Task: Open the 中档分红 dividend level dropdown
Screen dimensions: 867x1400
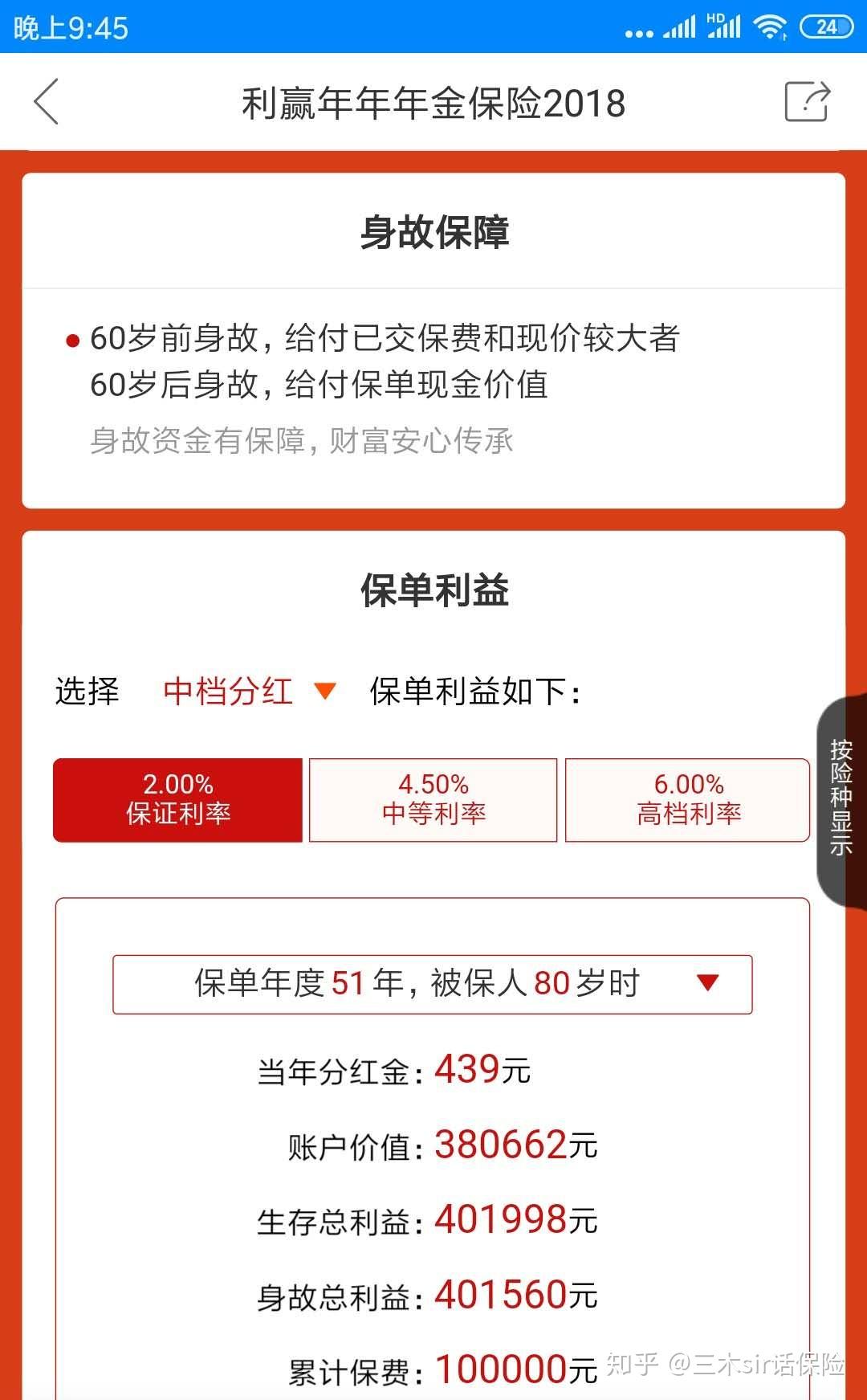Action: click(x=250, y=692)
